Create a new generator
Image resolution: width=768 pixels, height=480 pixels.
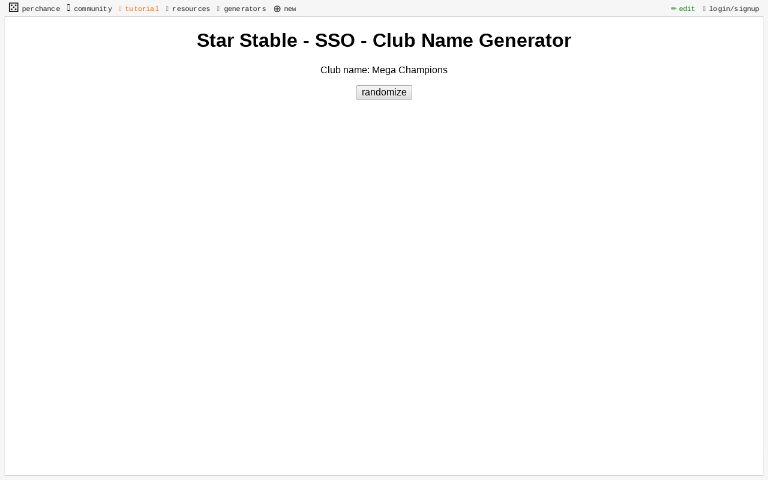point(285,8)
